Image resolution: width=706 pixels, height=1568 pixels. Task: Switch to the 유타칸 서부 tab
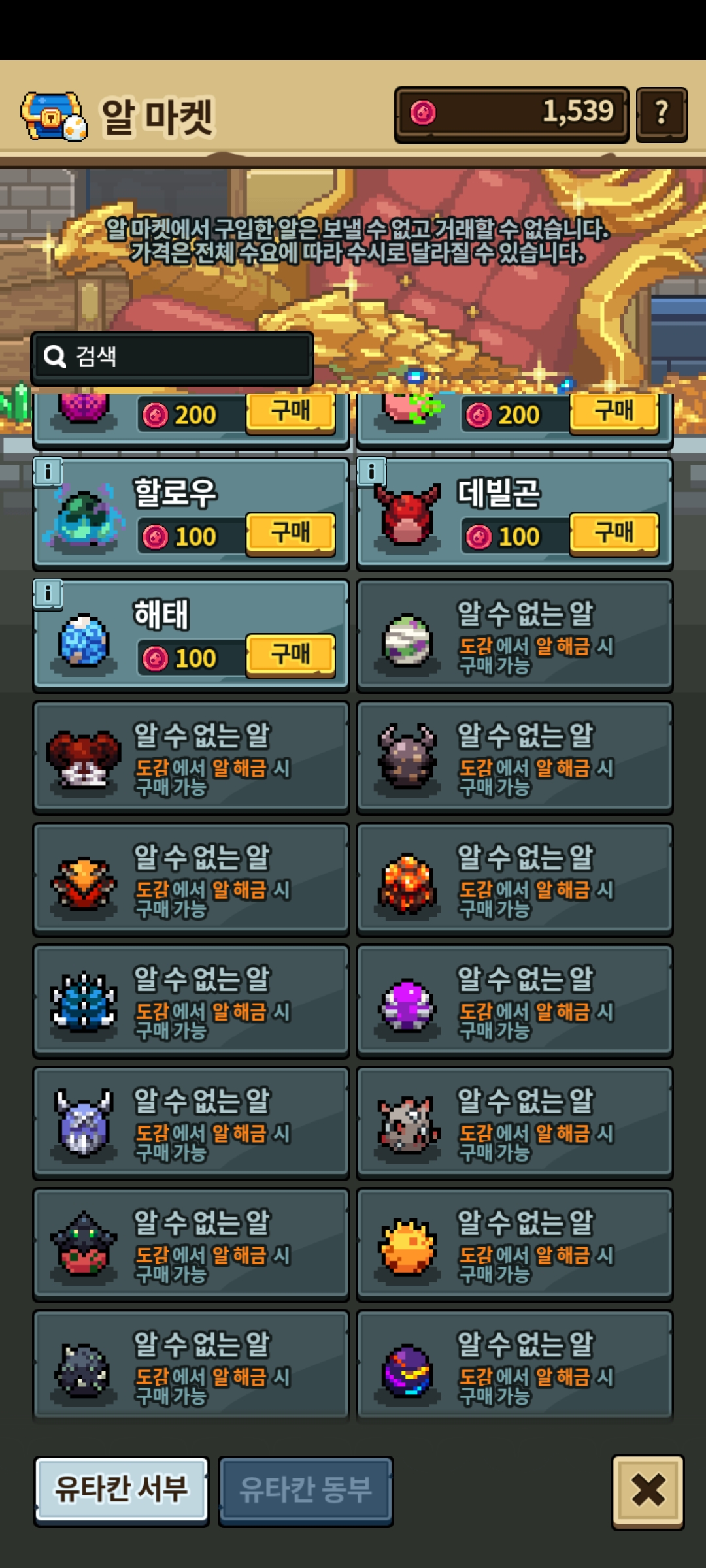(122, 1490)
